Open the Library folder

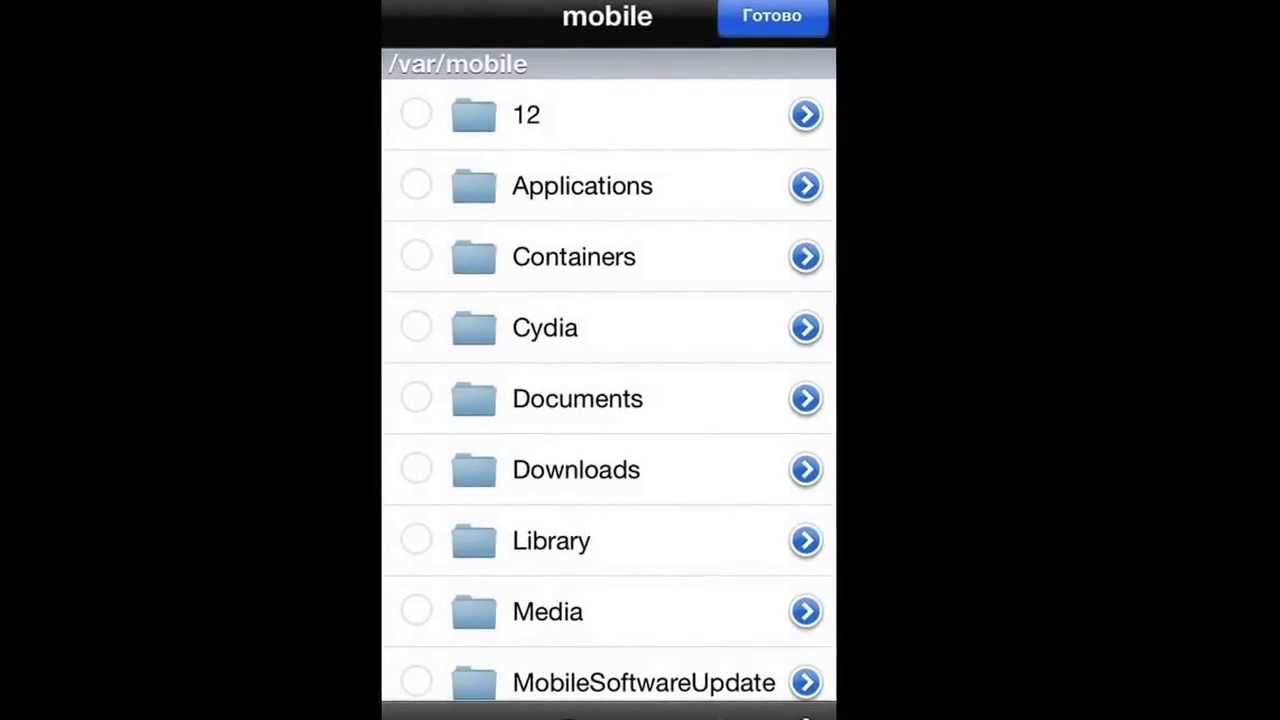click(x=551, y=541)
